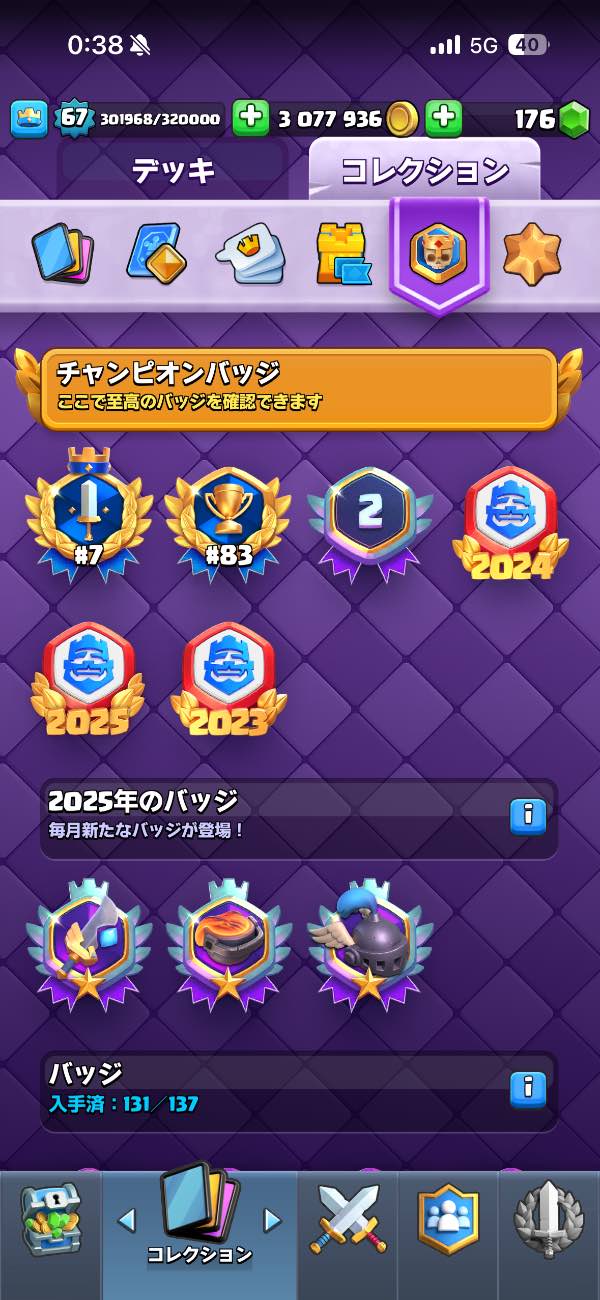This screenshot has height=1300, width=600.
Task: Show info for 2025年のバッジ
Action: click(x=527, y=816)
